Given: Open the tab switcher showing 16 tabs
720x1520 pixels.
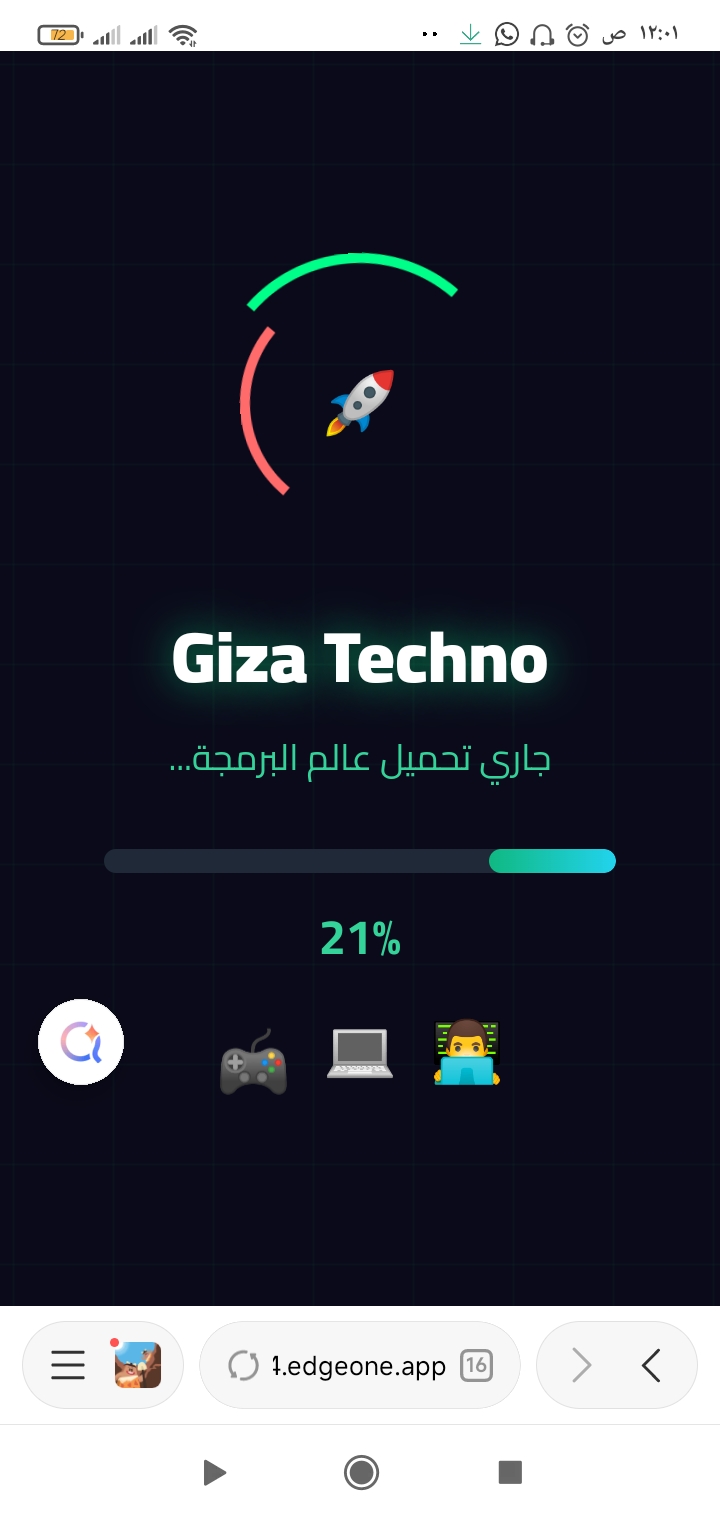Looking at the screenshot, I should 476,1365.
